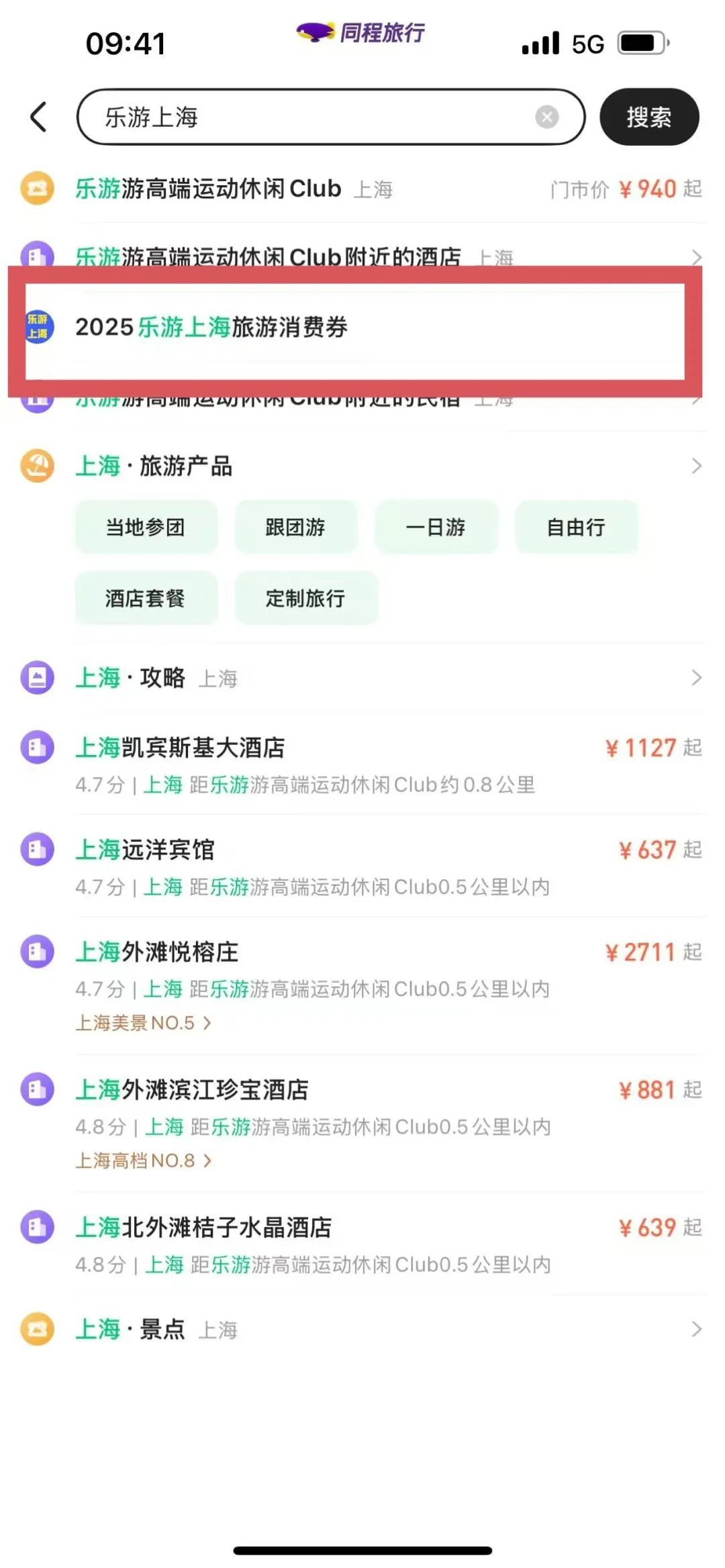725x1568 pixels.
Task: Pick the 自由行 chip
Action: (576, 527)
